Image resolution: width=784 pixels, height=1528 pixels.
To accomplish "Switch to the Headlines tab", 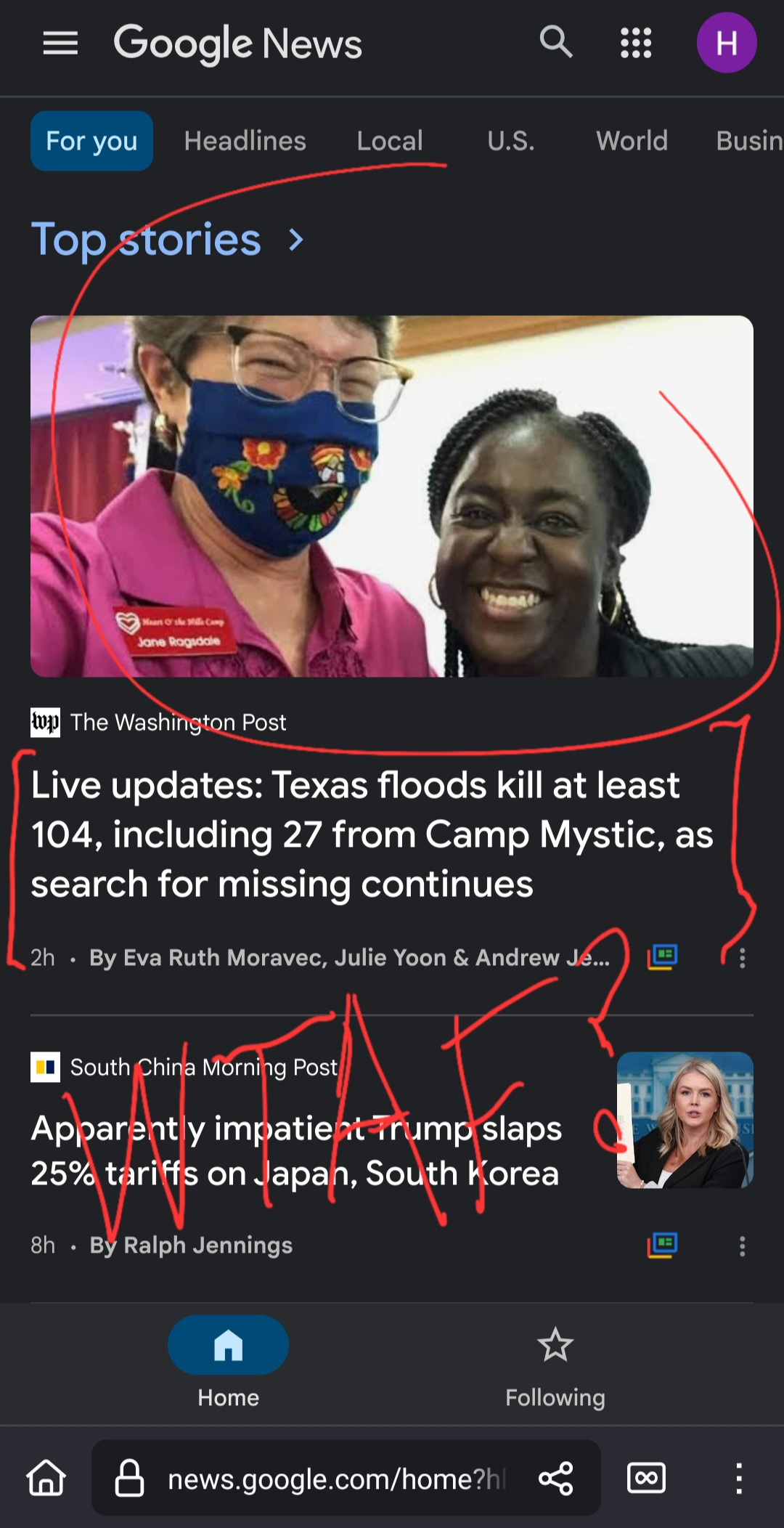I will pyautogui.click(x=245, y=141).
